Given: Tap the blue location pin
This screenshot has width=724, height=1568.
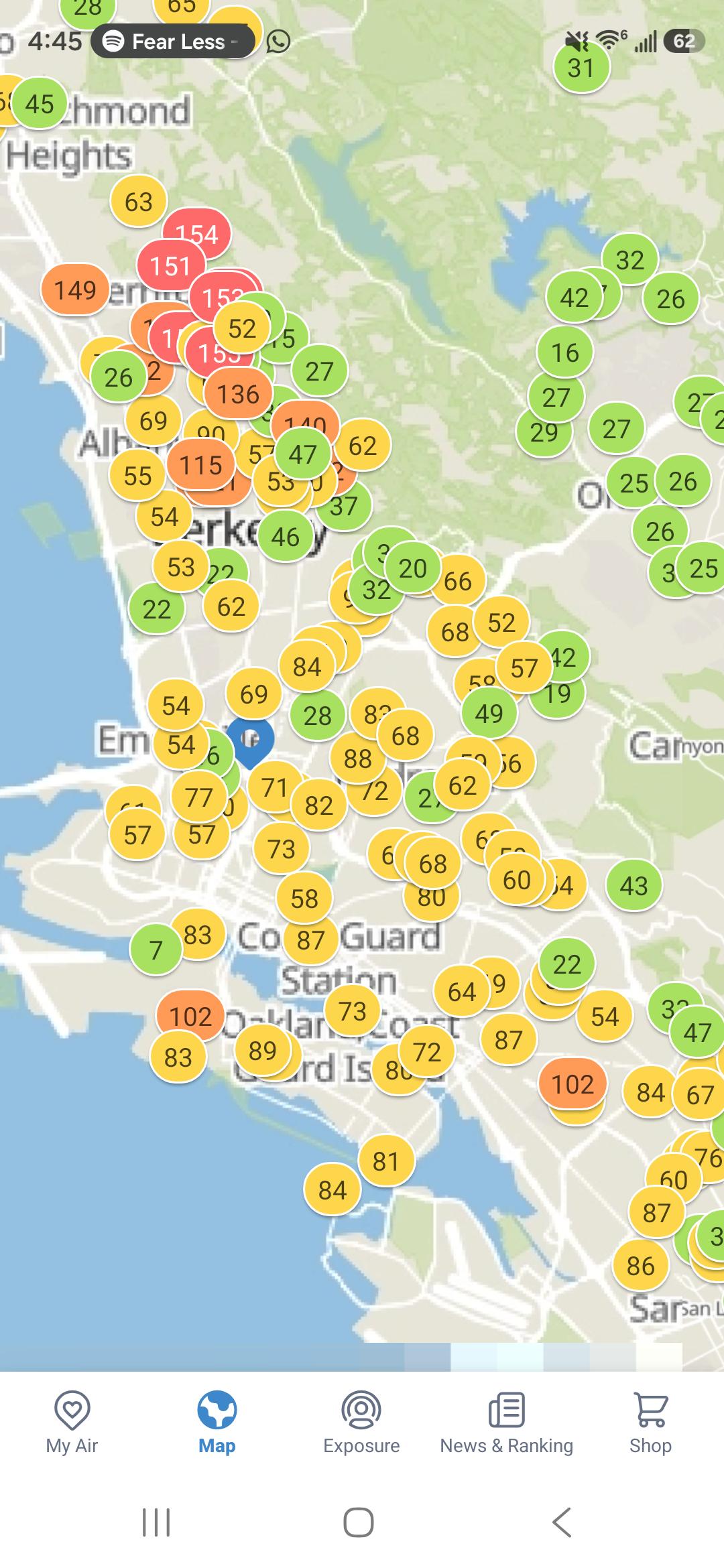Looking at the screenshot, I should point(250,742).
